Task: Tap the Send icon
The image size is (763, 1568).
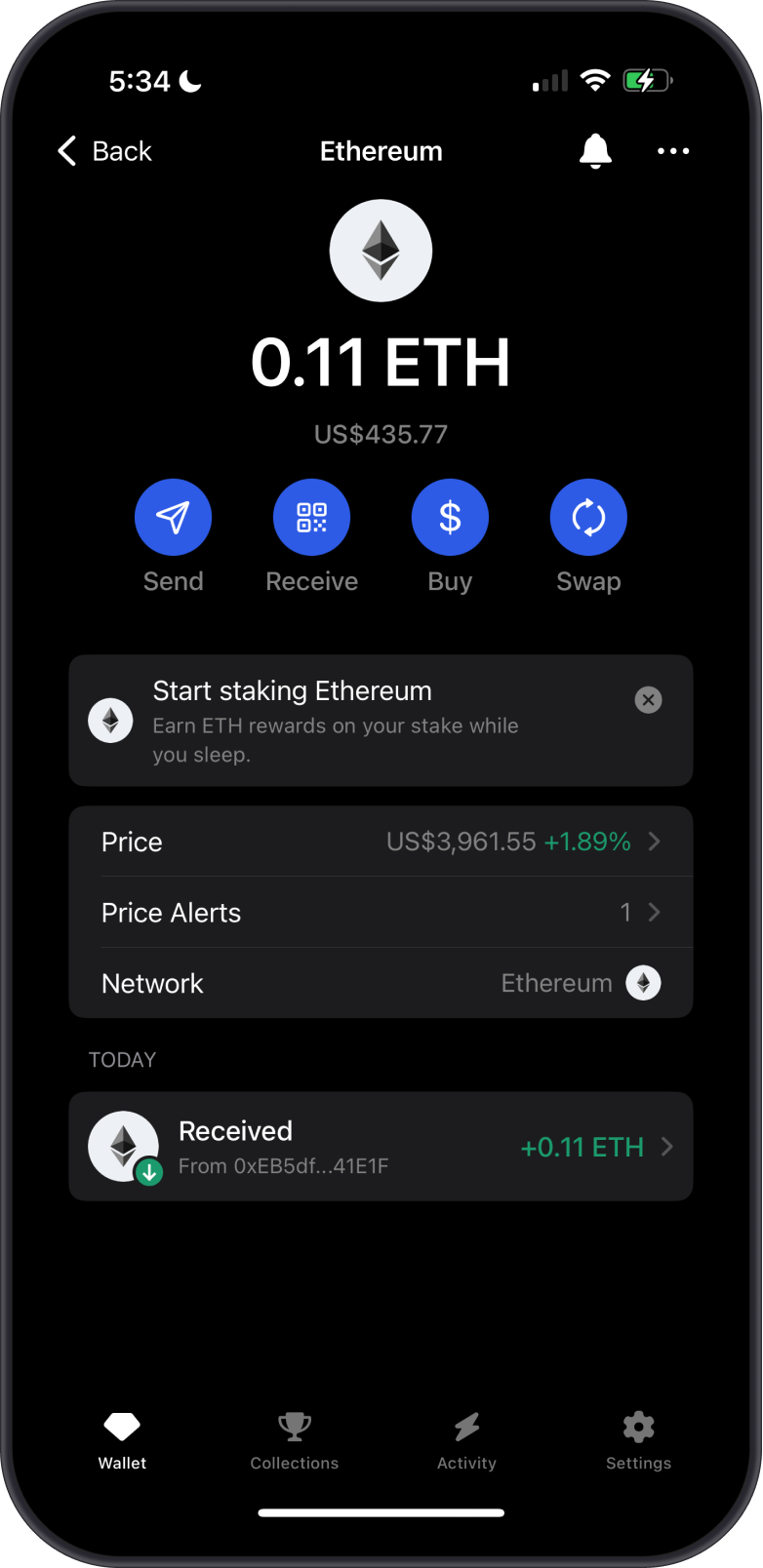Action: 173,517
